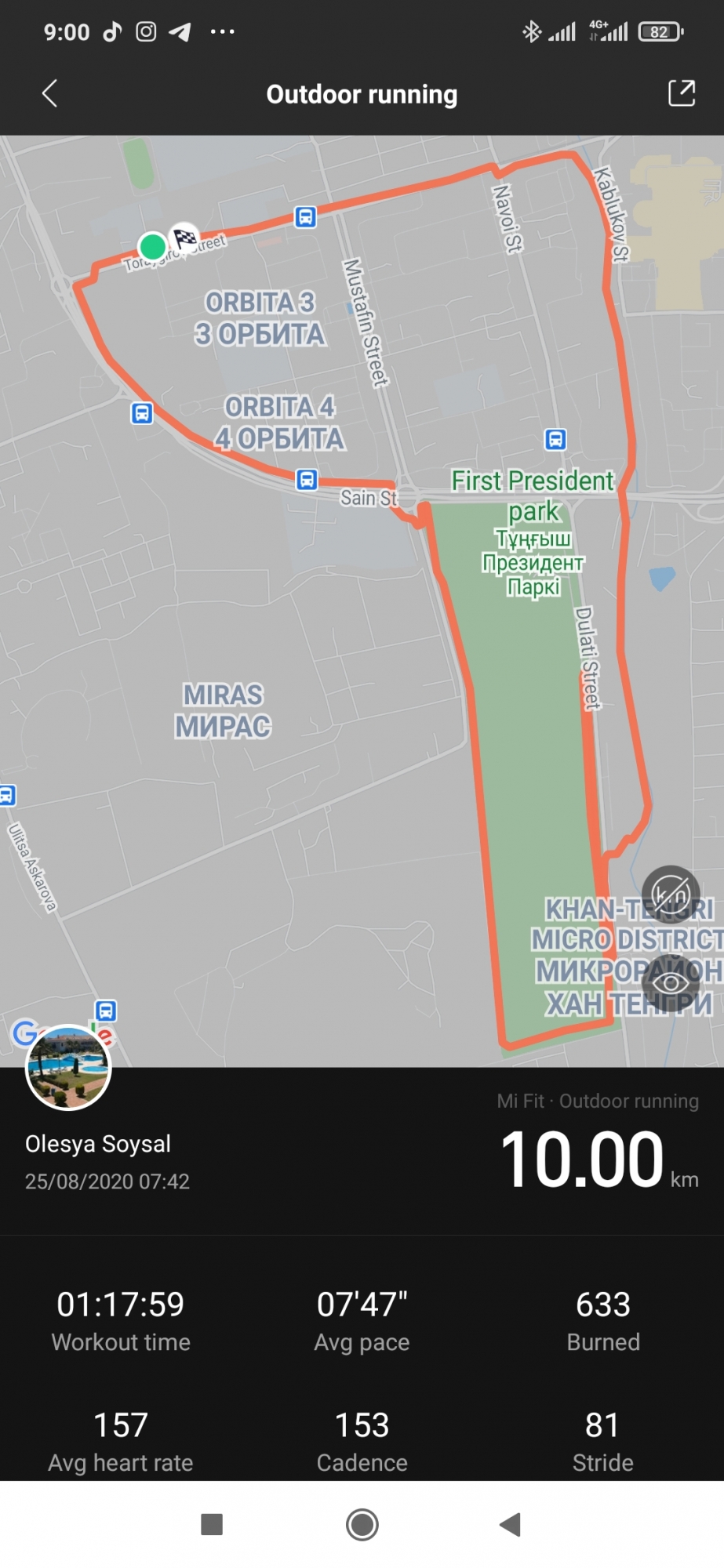Go back from Outdoor running screen
The height and width of the screenshot is (1568, 724).
[49, 93]
